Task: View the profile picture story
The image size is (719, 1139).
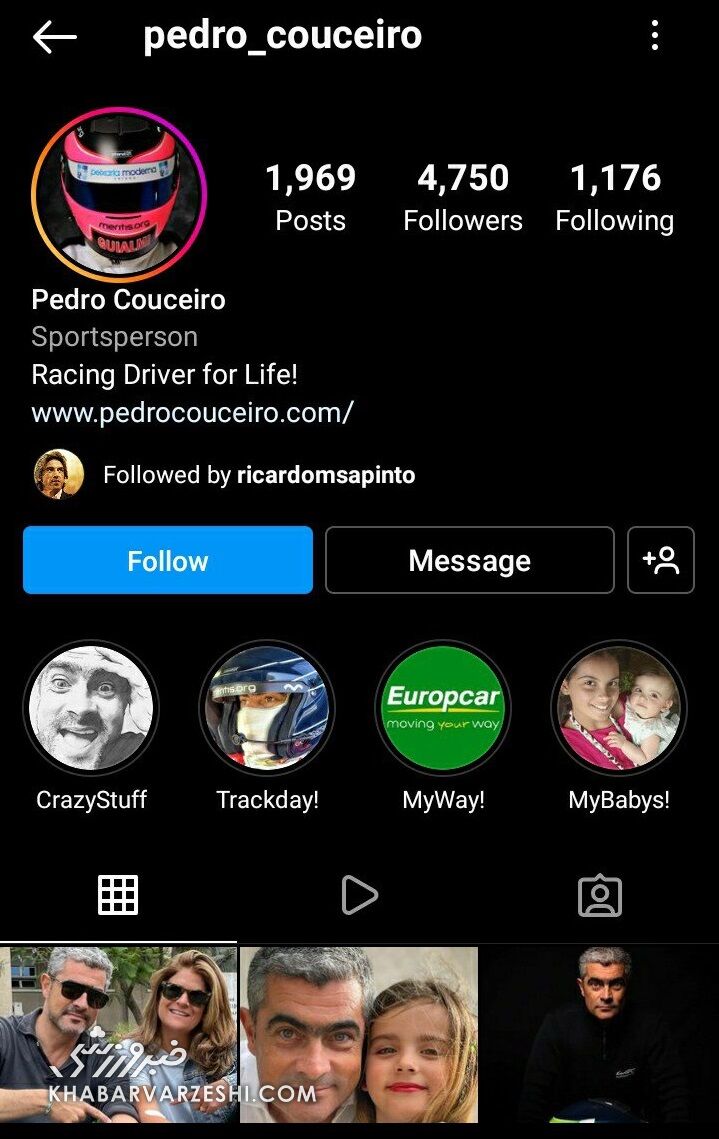Action: tap(118, 194)
